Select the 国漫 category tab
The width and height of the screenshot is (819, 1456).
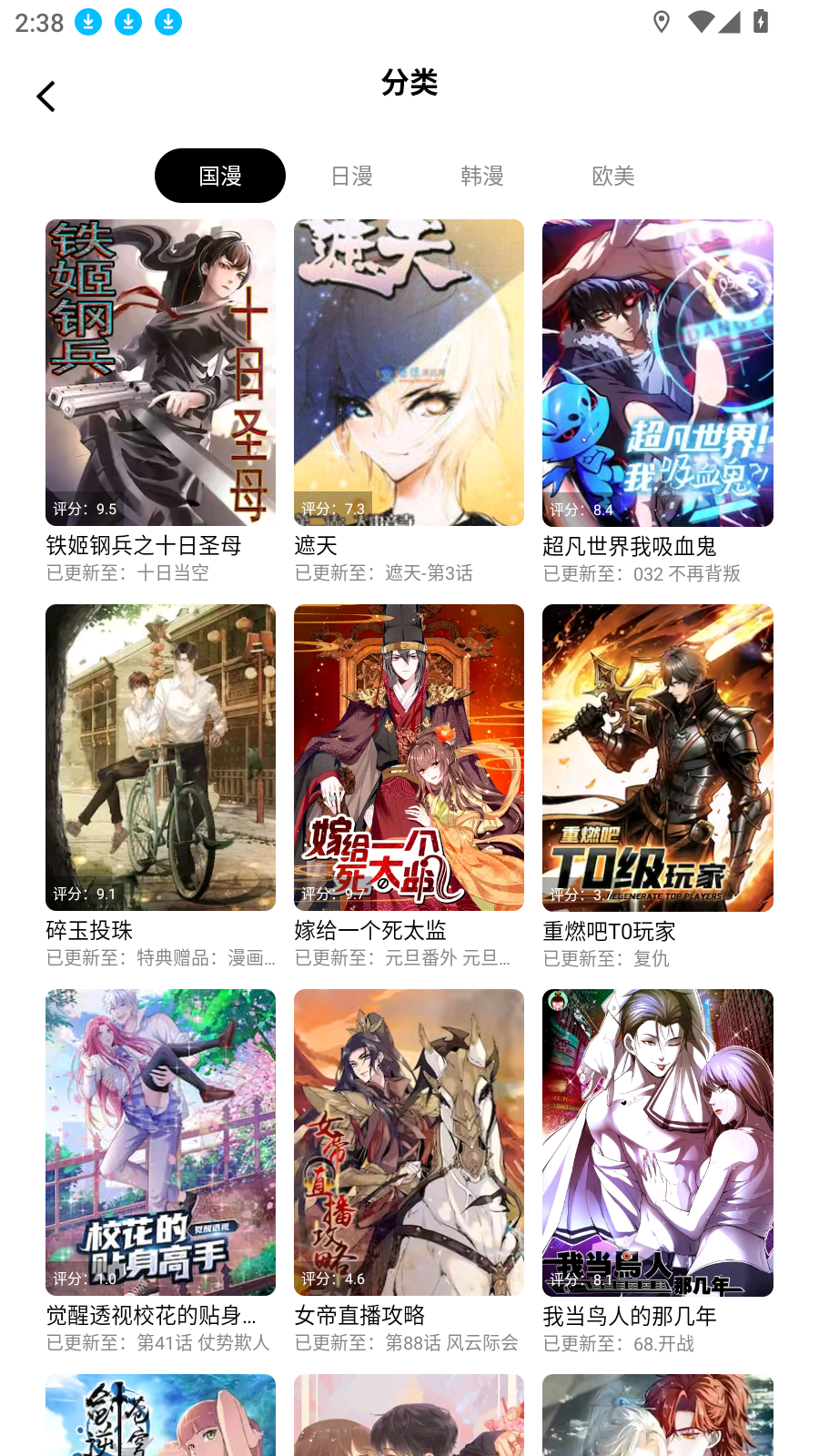coord(219,175)
